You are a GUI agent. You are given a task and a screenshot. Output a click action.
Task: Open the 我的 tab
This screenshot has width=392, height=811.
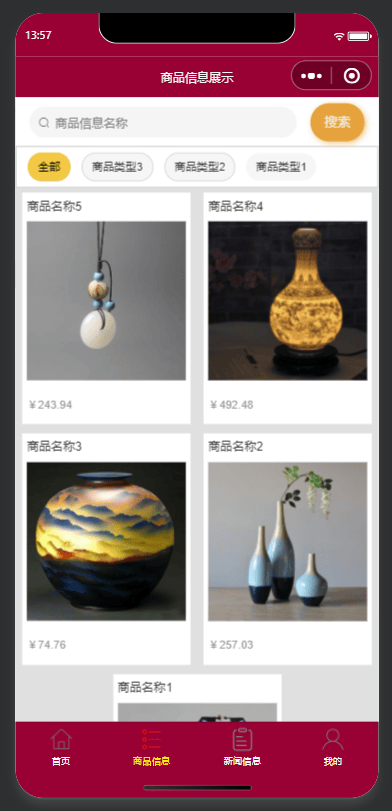(333, 747)
